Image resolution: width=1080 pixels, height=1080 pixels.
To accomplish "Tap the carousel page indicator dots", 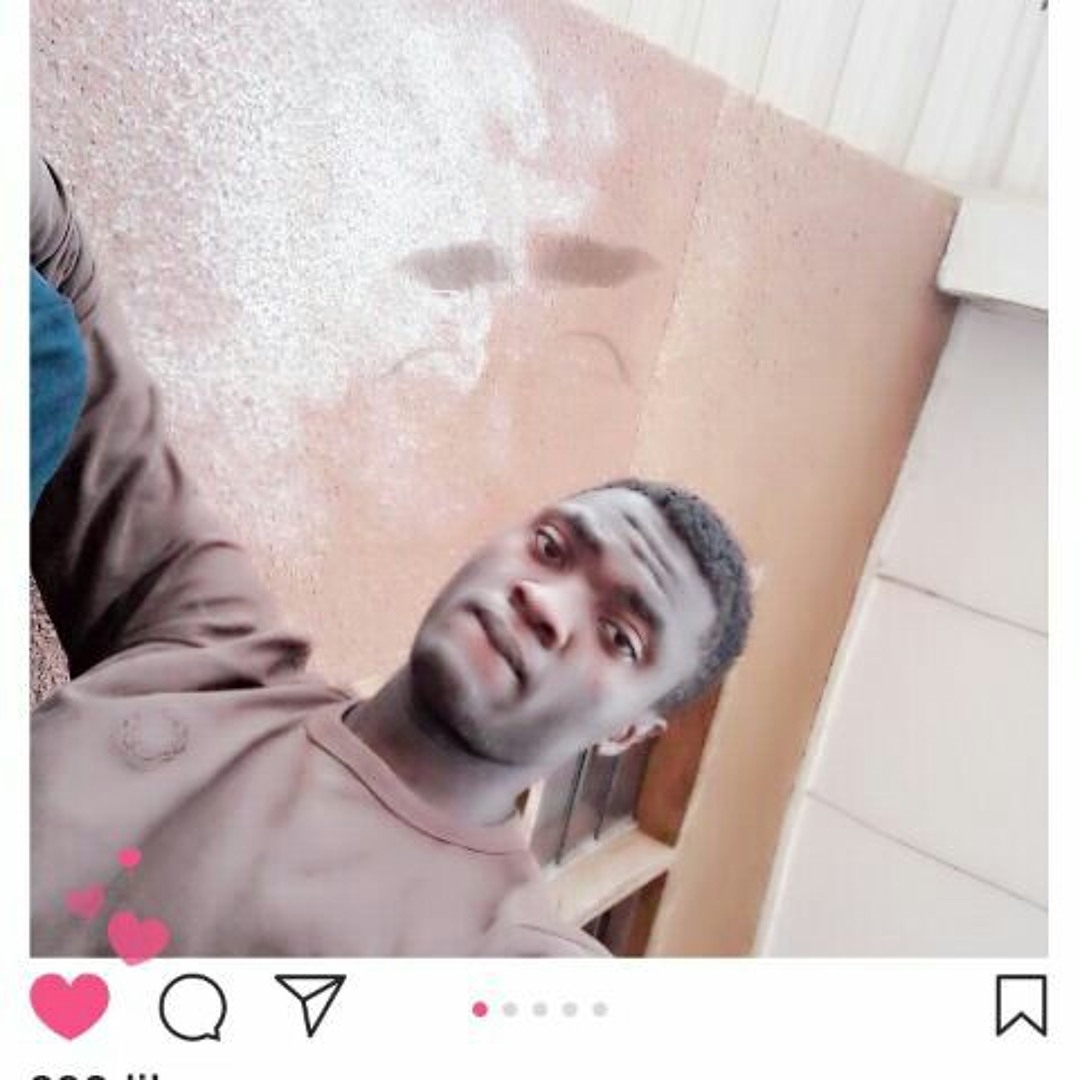I will click(540, 1010).
